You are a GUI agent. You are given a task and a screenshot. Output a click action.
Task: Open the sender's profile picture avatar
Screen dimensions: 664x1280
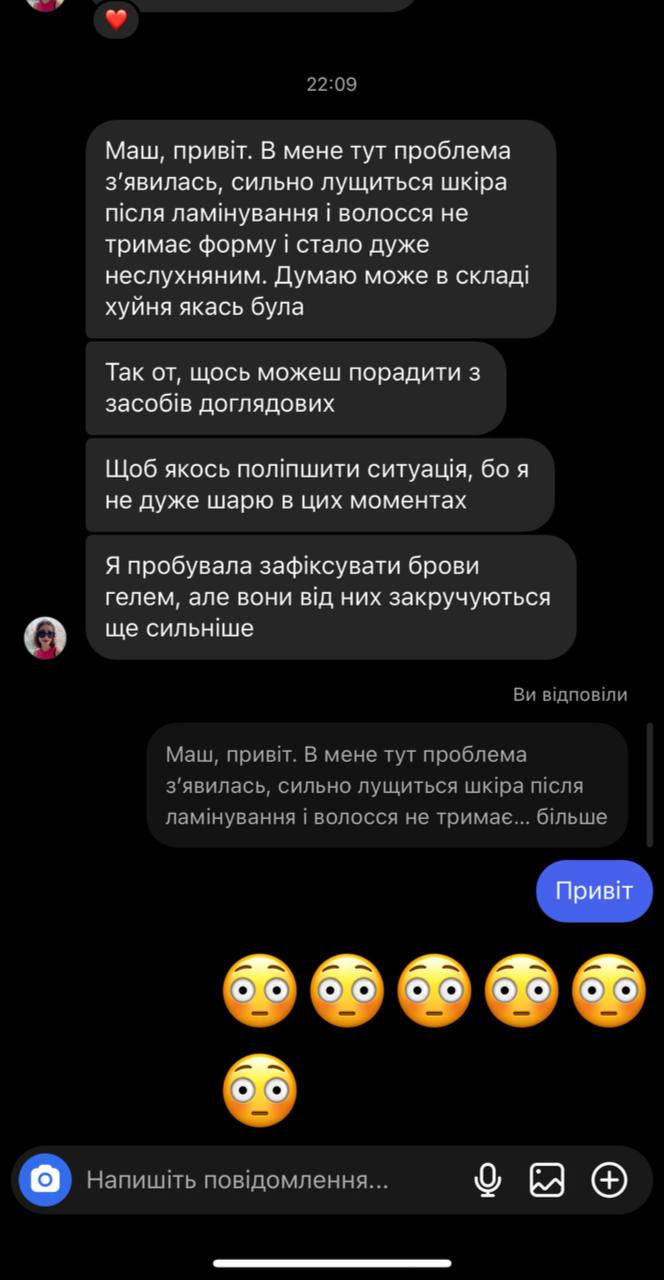(x=45, y=637)
